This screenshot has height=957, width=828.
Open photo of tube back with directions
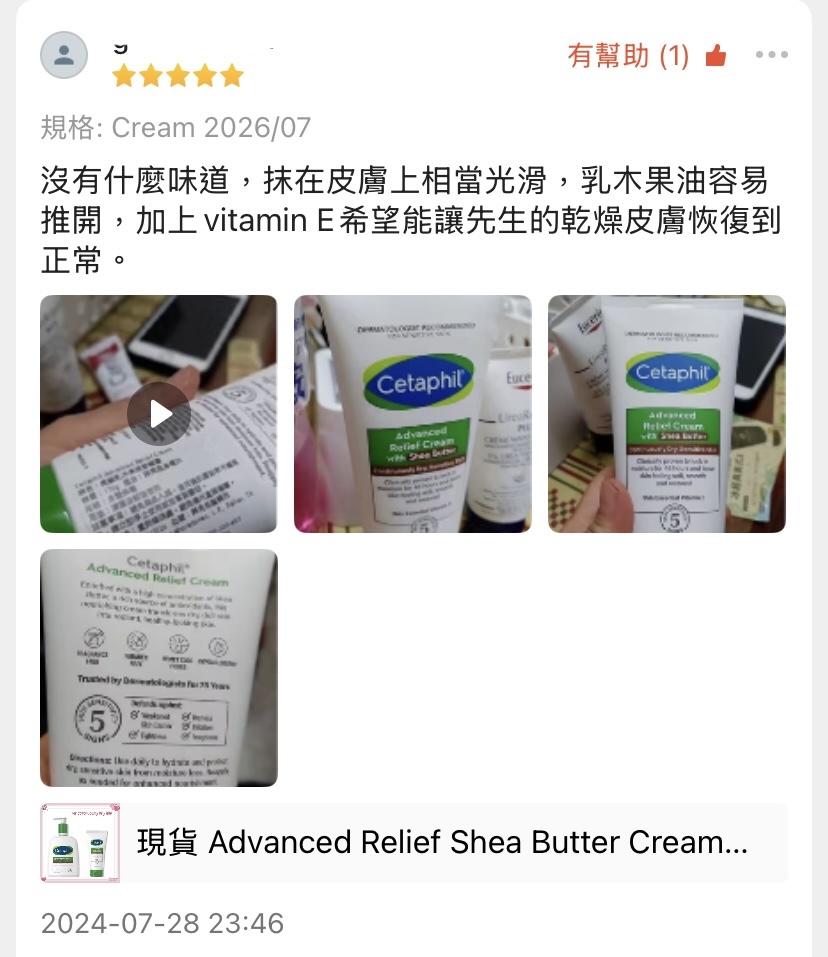coord(158,667)
